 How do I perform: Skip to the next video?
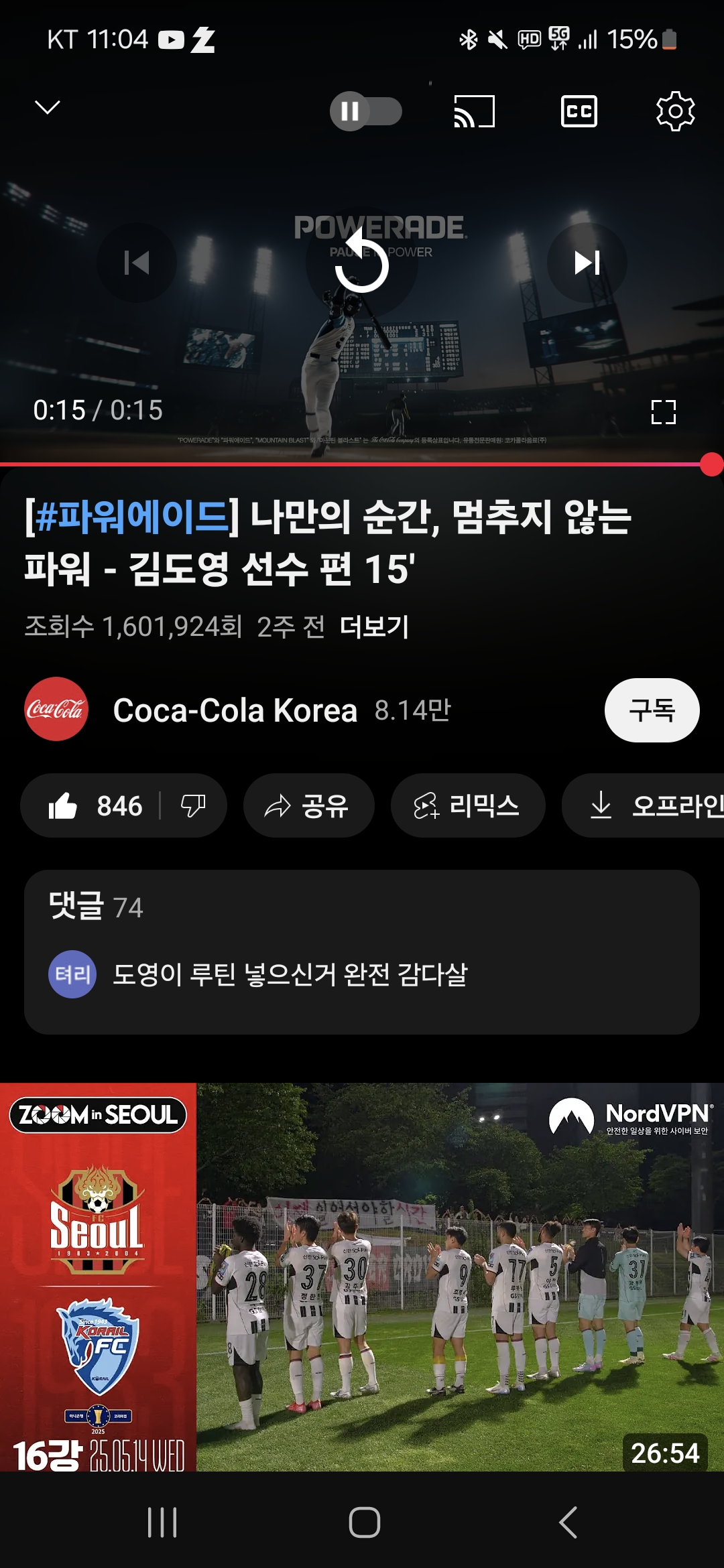[x=587, y=262]
